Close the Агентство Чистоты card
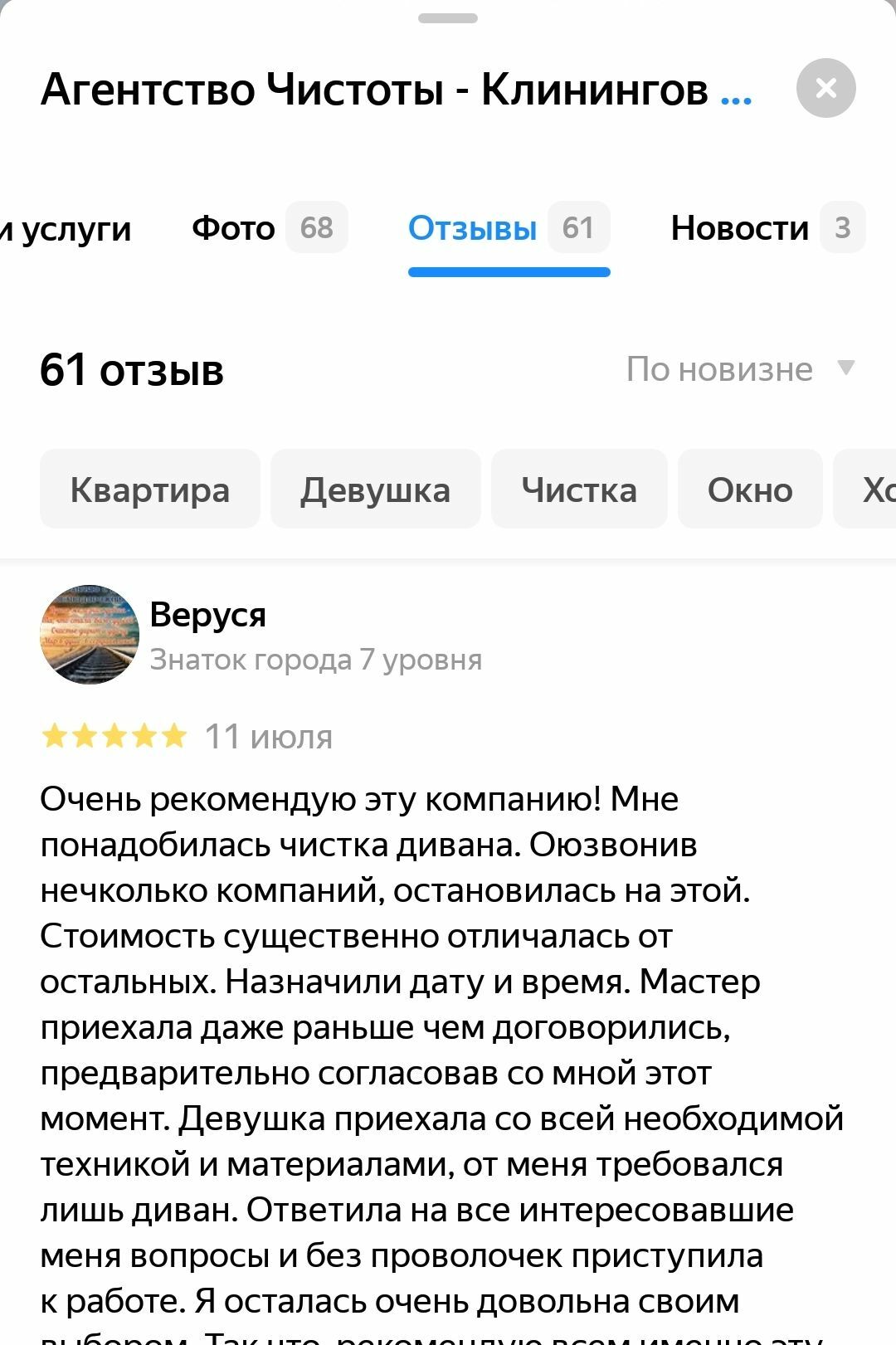The height and width of the screenshot is (1345, 896). click(x=825, y=88)
